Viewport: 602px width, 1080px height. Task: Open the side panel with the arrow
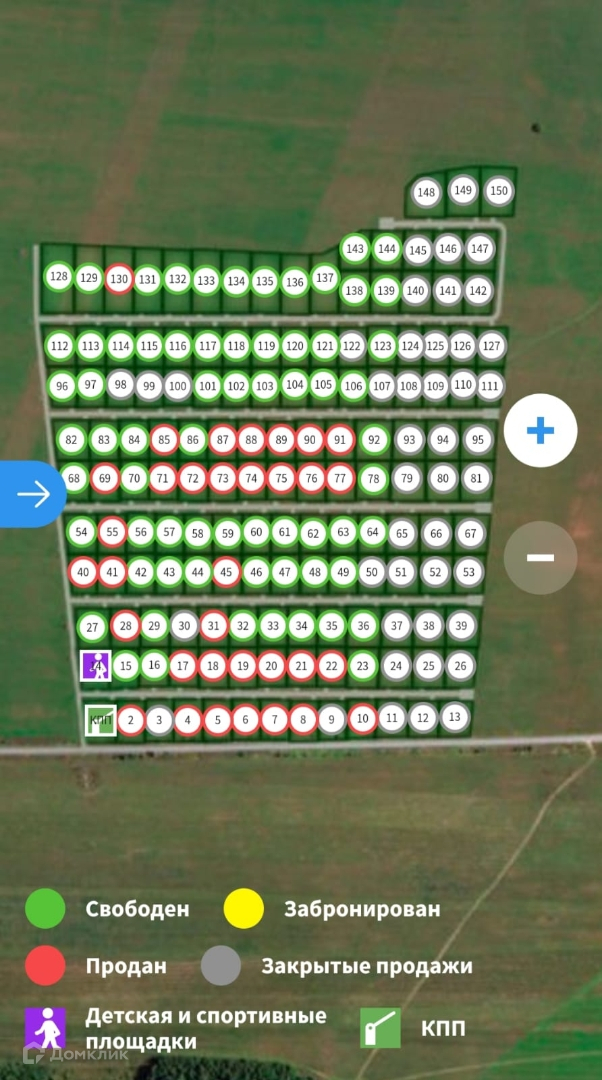tap(32, 494)
